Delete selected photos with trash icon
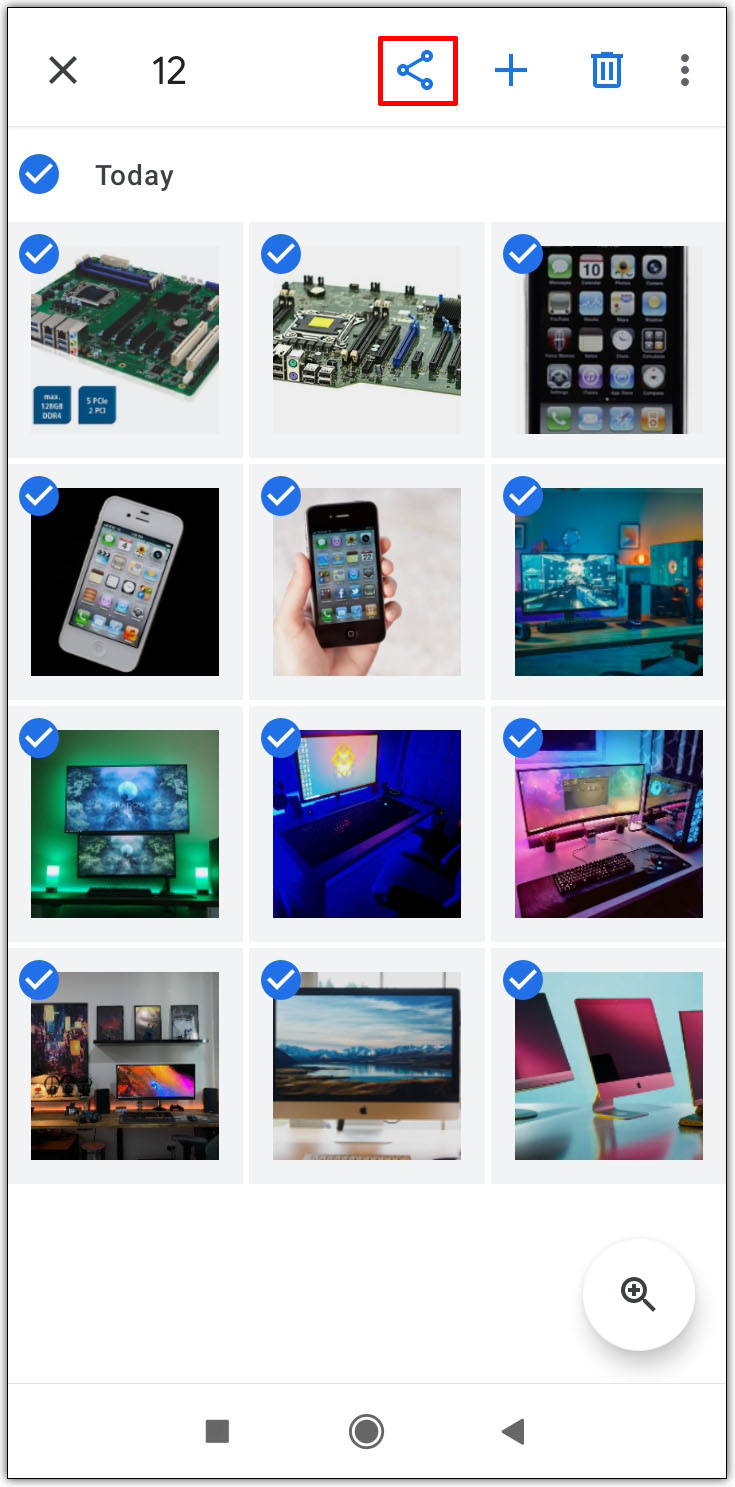This screenshot has height=1487, width=735. coord(606,71)
